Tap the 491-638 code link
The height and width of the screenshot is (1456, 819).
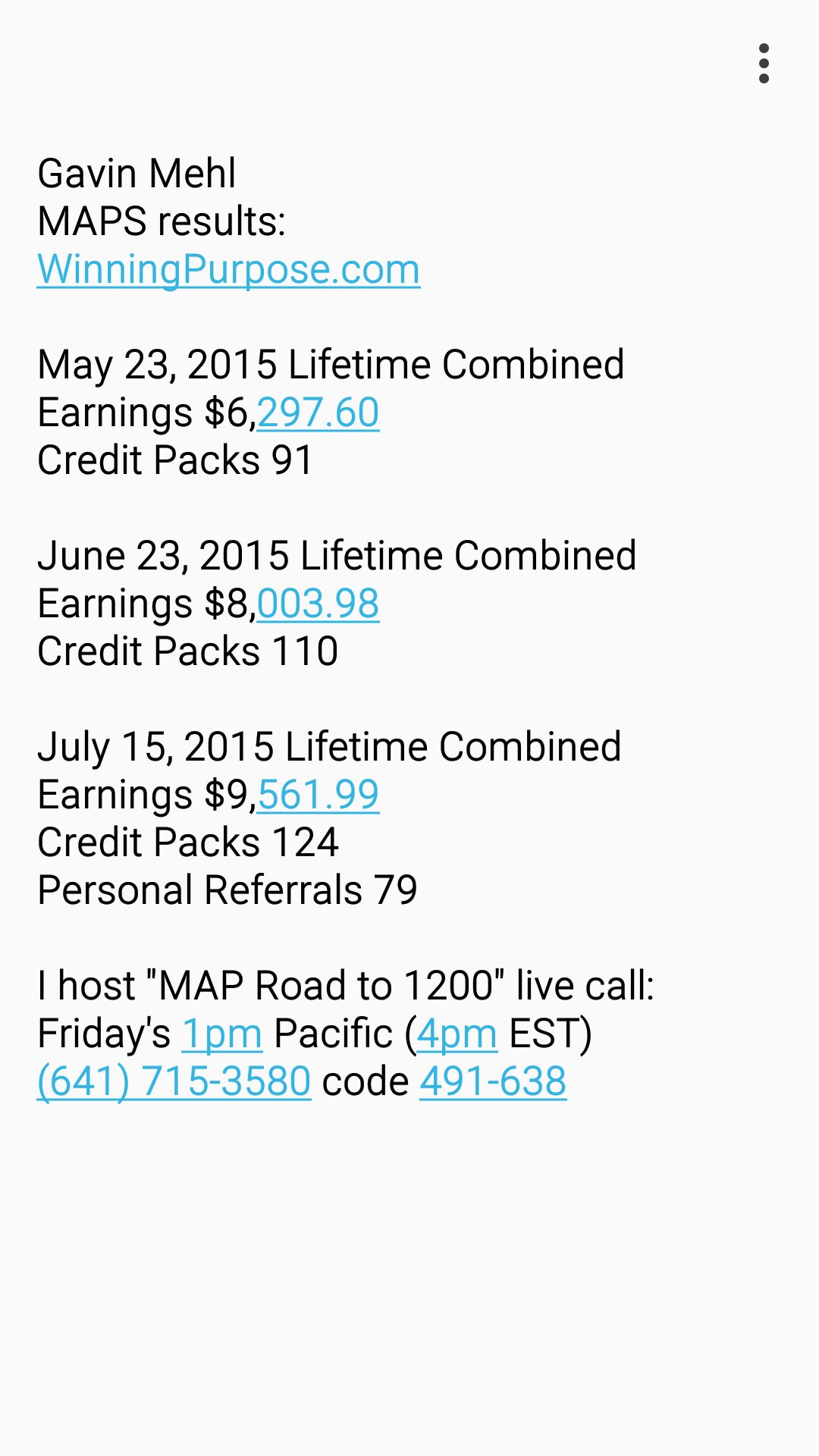click(493, 1081)
